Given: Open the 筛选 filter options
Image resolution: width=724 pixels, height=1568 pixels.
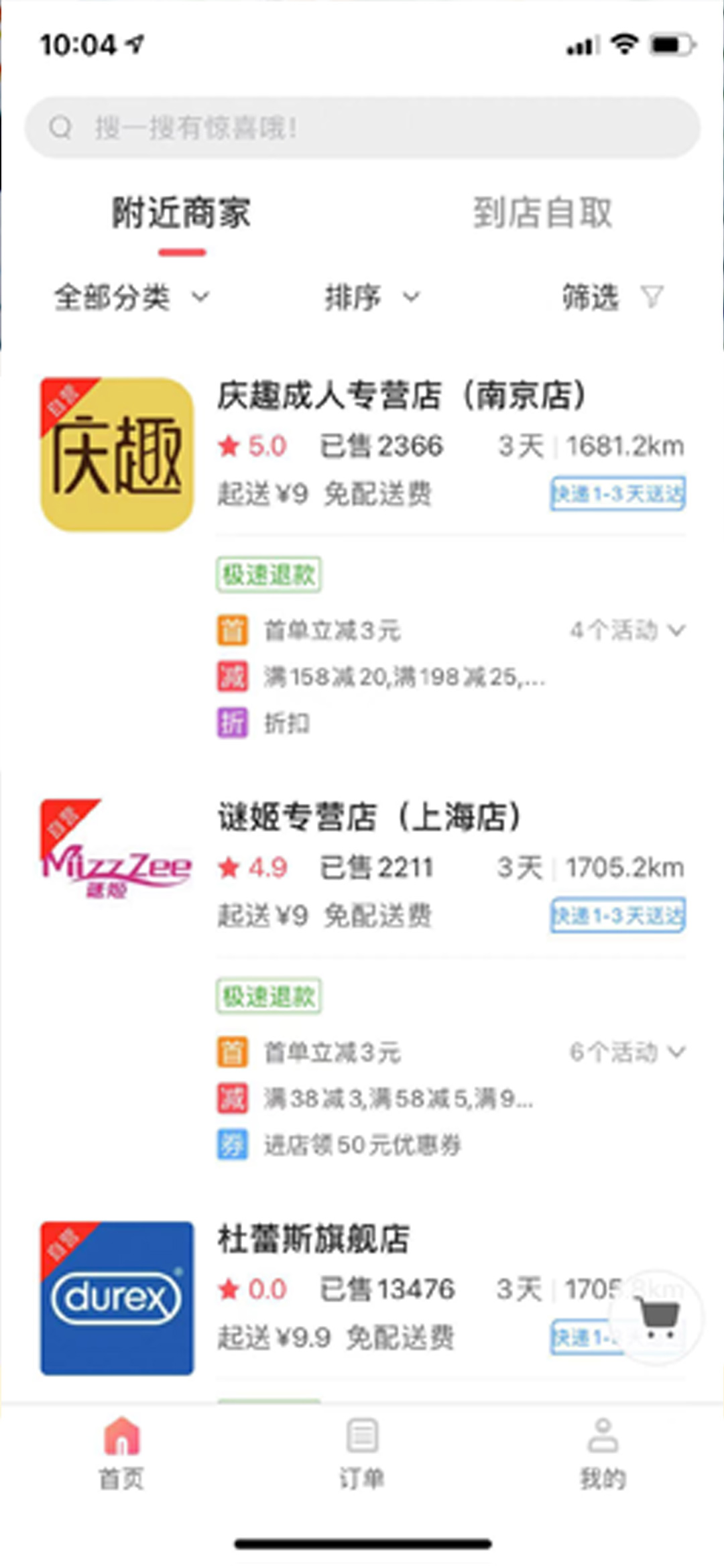Looking at the screenshot, I should [613, 297].
